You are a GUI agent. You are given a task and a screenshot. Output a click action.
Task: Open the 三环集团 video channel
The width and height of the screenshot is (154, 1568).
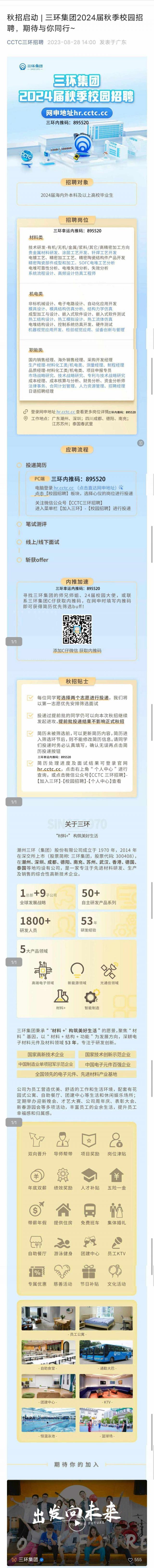click(27, 1559)
